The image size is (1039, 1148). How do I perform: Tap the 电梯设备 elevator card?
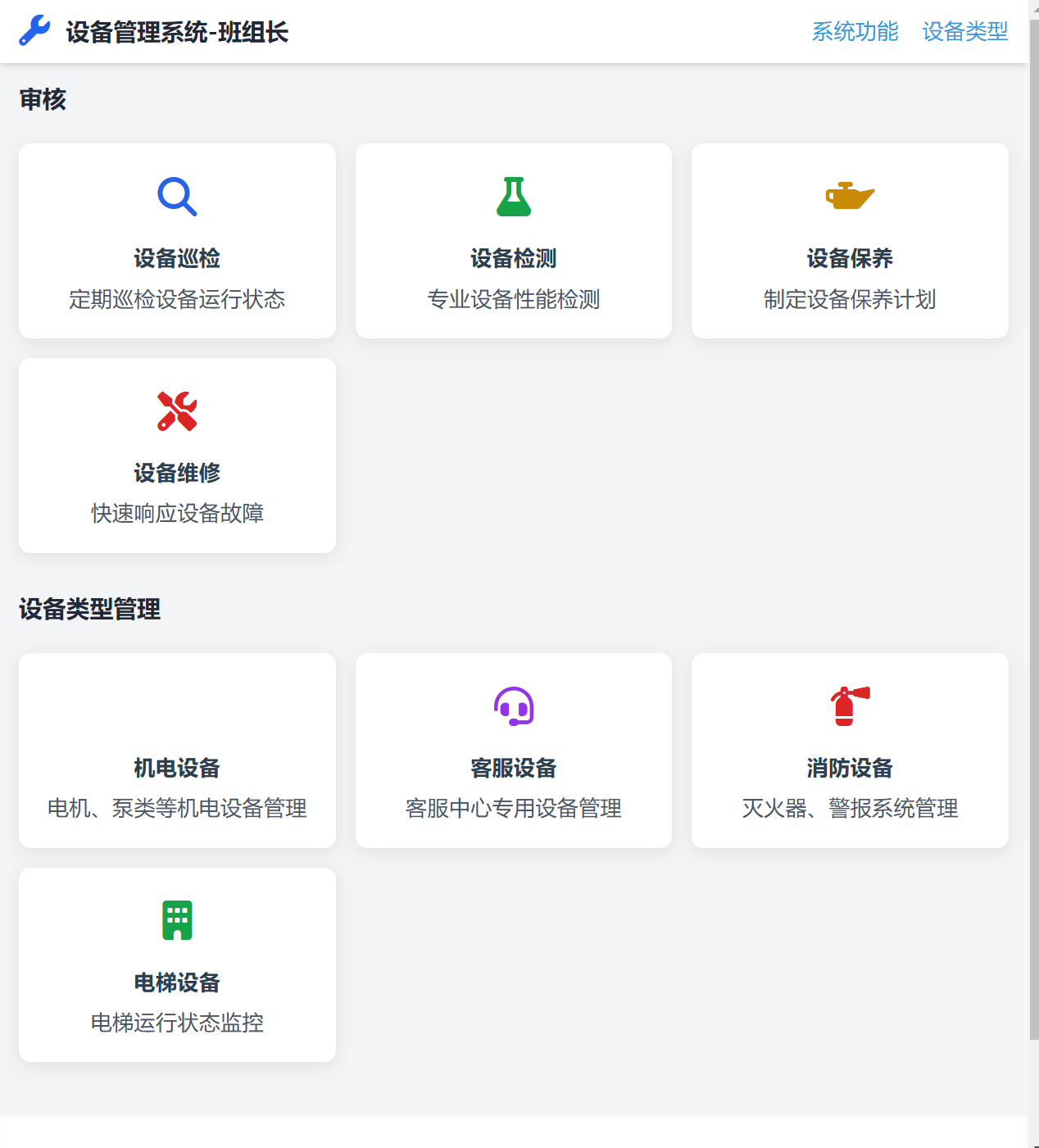pos(177,964)
